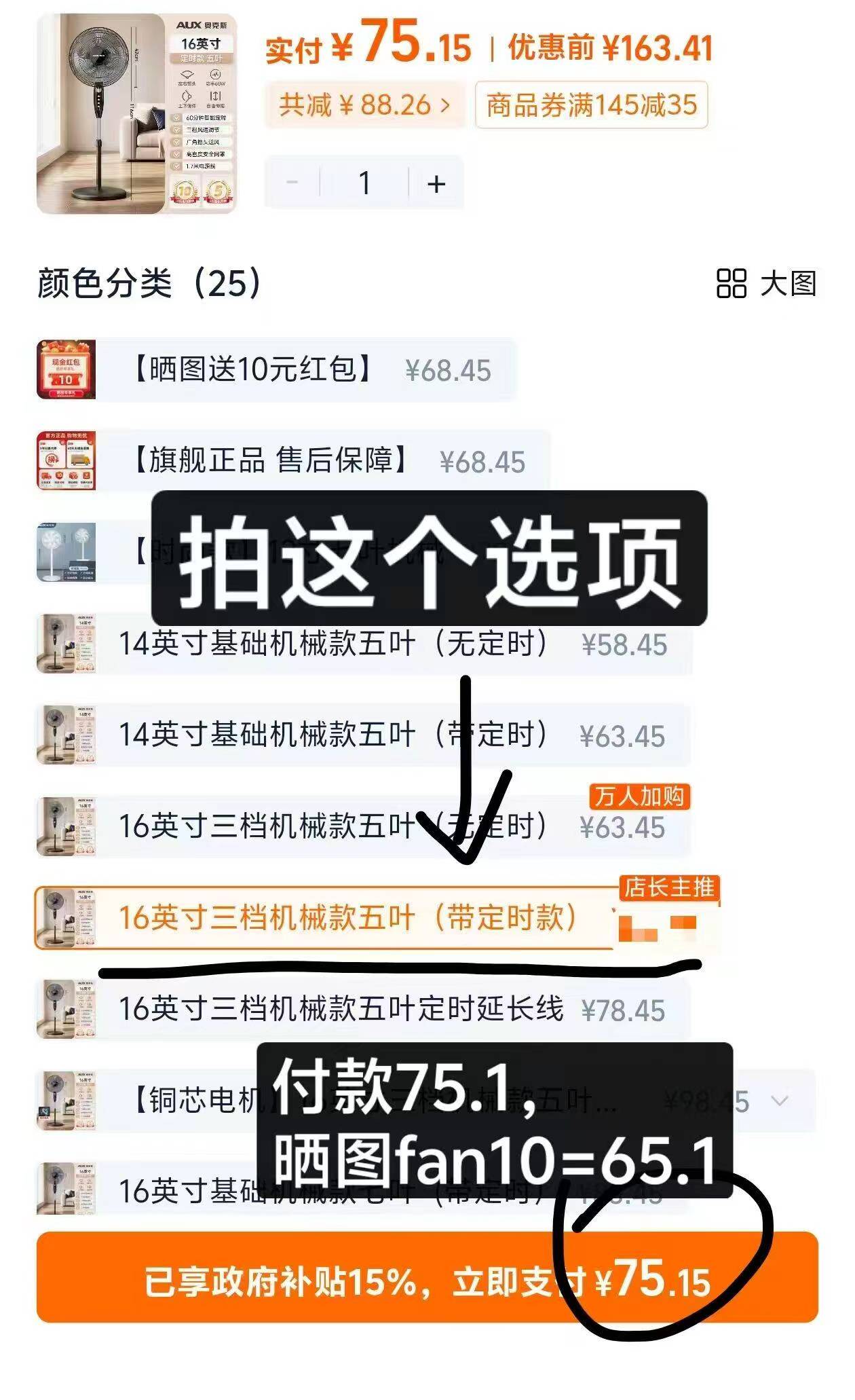Expand the 铜芯电机 option chevron
Image resolution: width=855 pixels, height=1400 pixels.
tap(780, 1101)
